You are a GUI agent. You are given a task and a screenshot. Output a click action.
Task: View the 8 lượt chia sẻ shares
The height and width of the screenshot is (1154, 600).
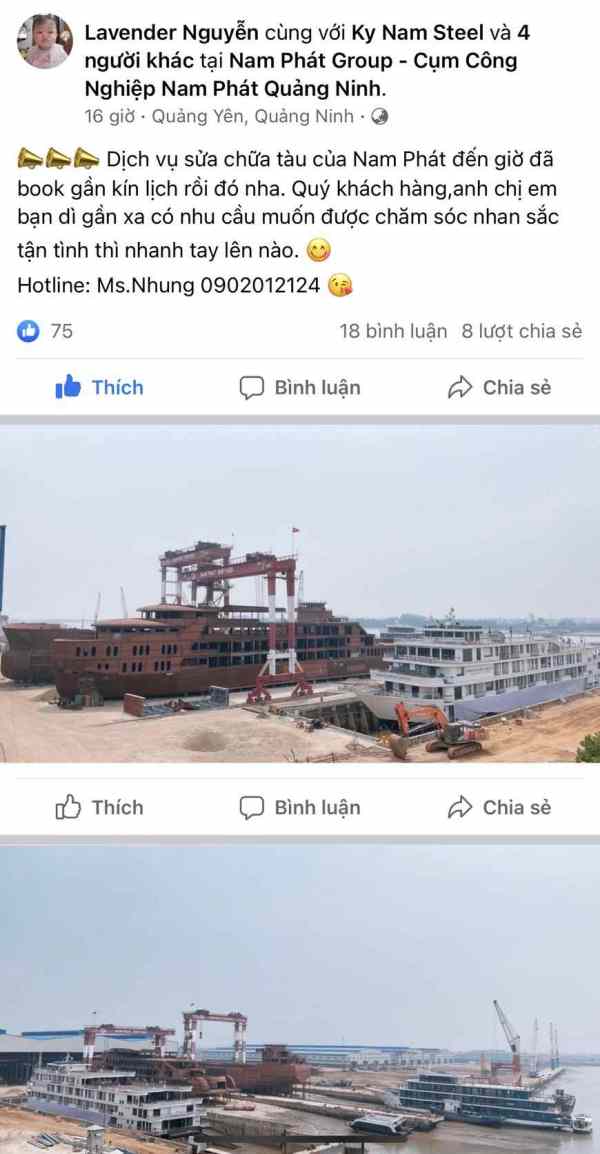point(521,331)
